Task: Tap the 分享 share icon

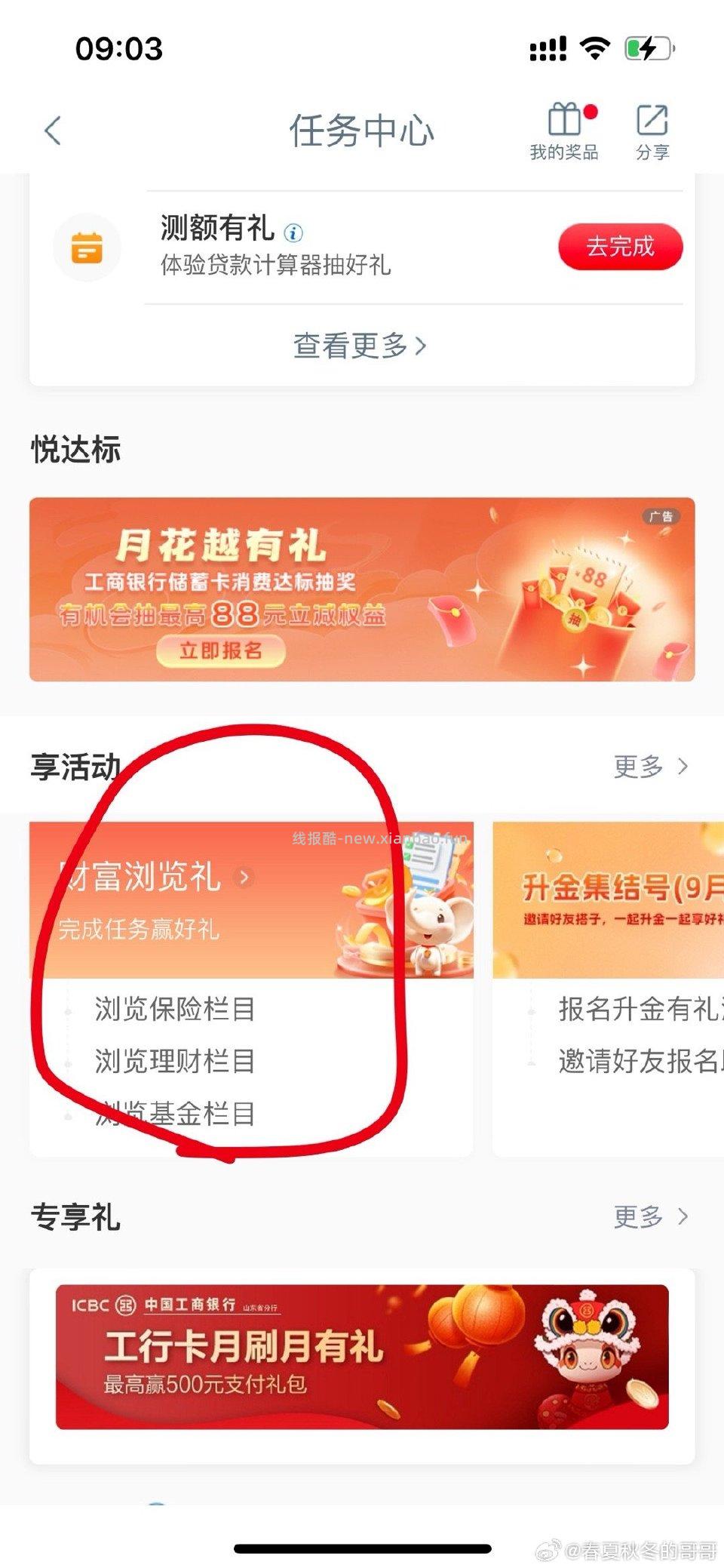Action: (x=652, y=131)
